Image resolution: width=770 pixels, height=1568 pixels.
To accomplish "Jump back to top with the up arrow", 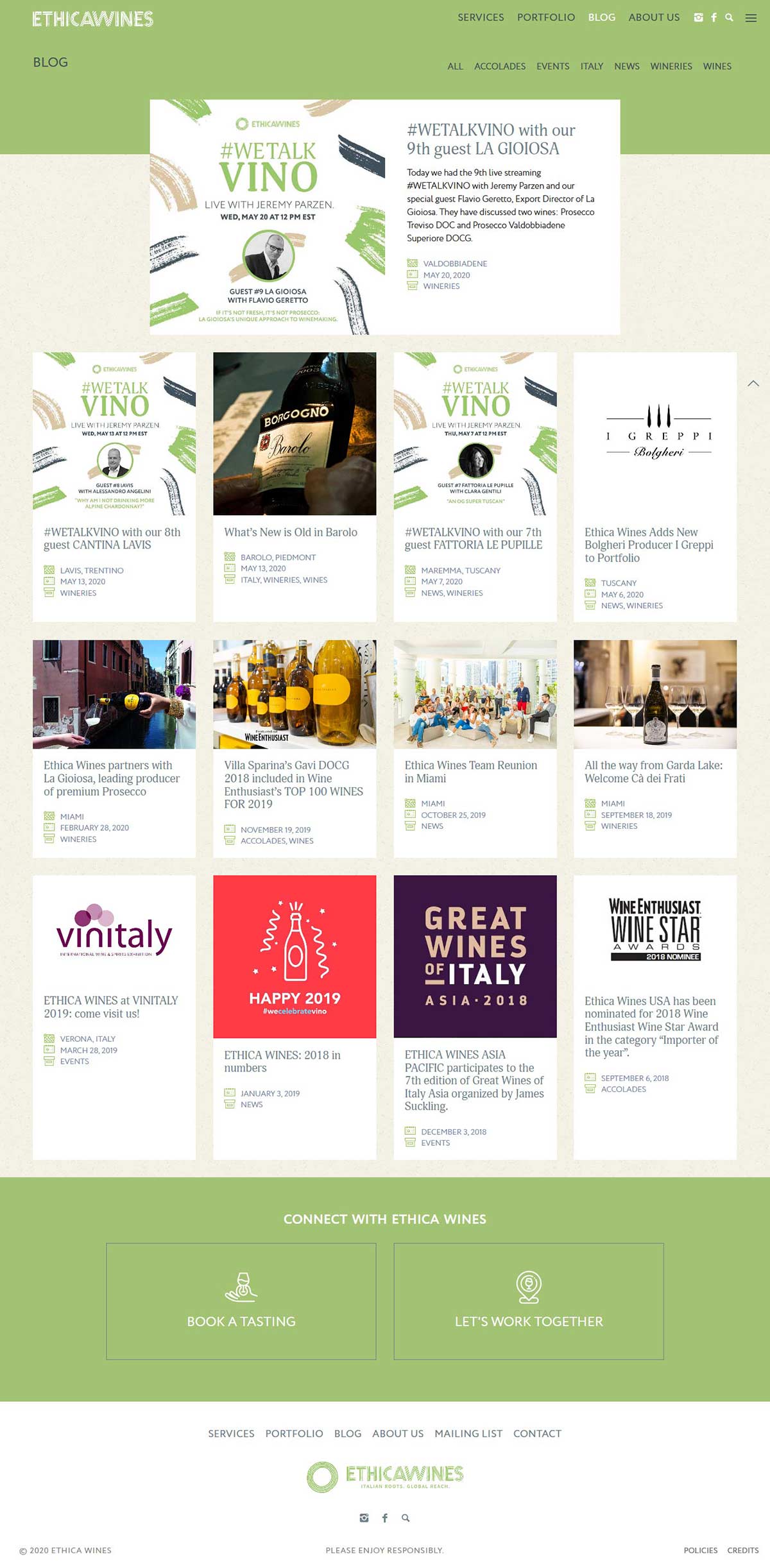I will point(753,384).
